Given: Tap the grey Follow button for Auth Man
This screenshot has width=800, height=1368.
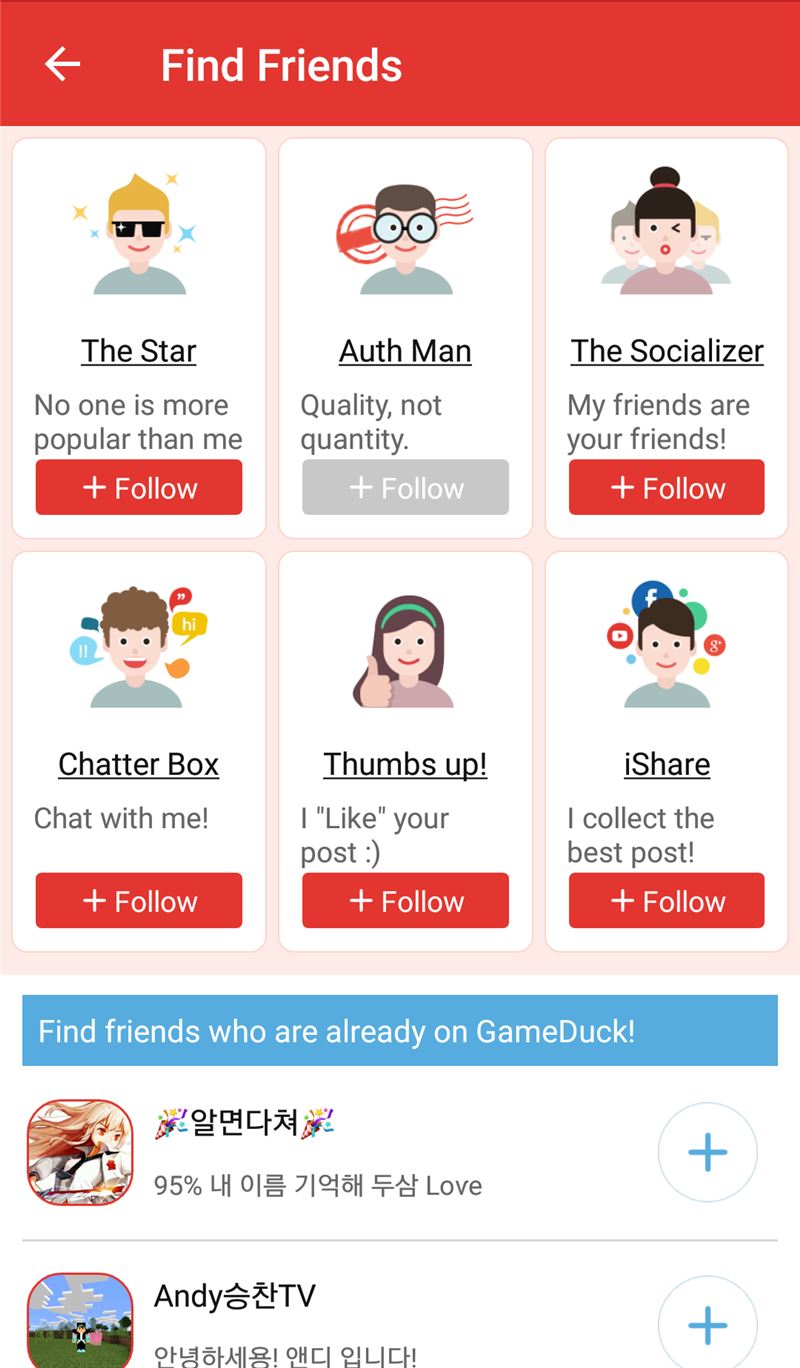Looking at the screenshot, I should 405,487.
